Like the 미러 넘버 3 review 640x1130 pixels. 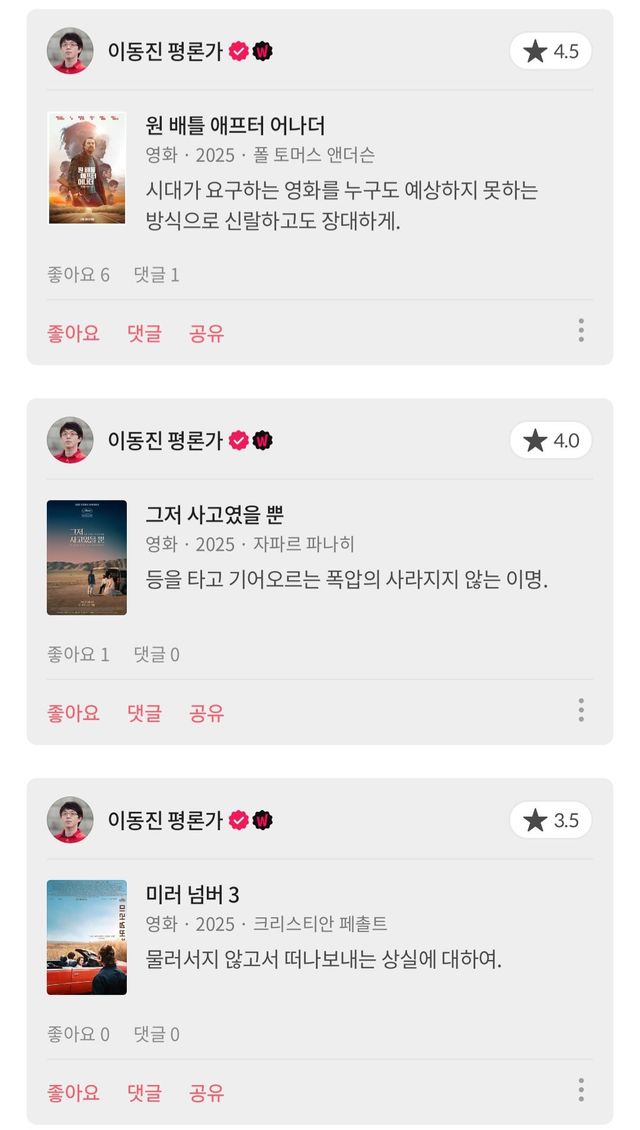[73, 1093]
